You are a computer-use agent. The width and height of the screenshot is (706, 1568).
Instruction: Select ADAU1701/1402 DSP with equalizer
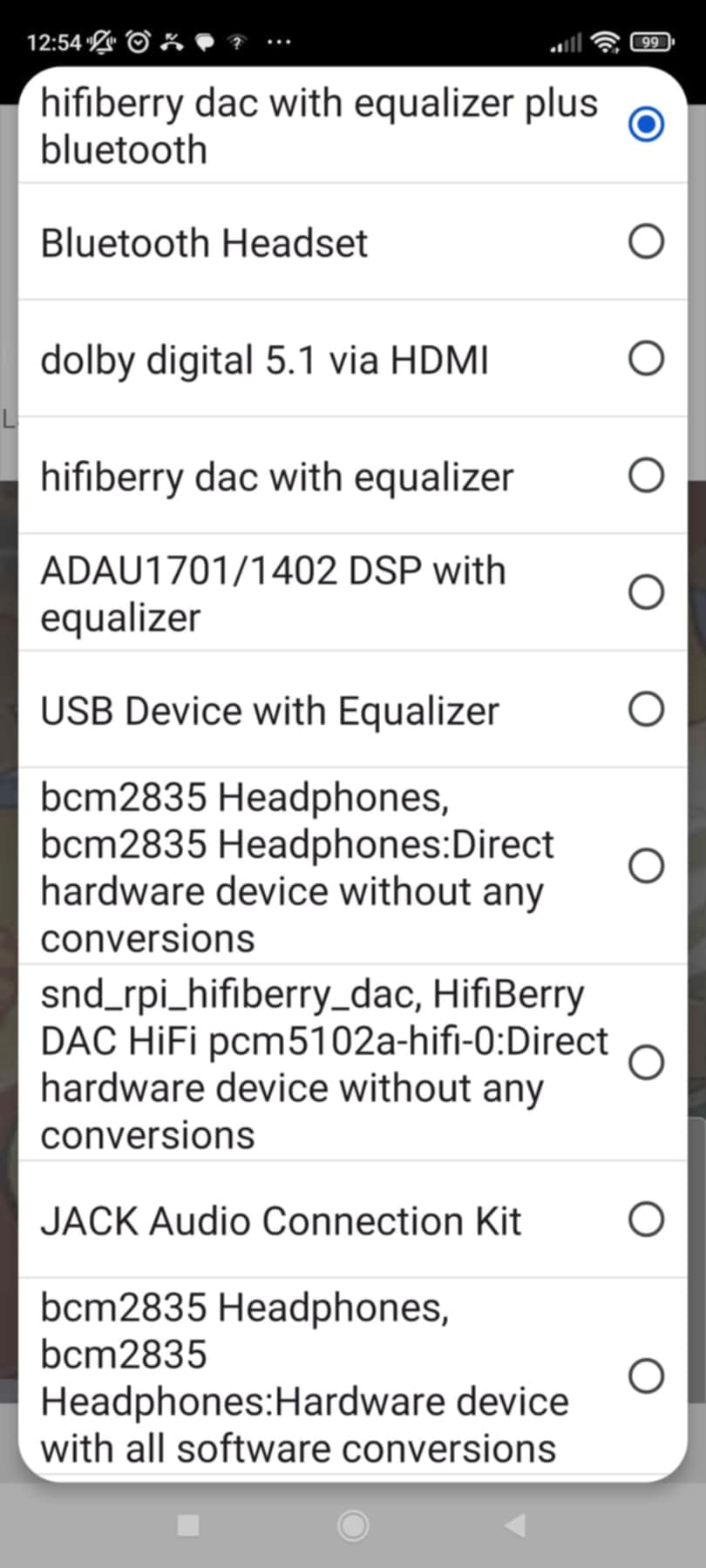[352, 592]
